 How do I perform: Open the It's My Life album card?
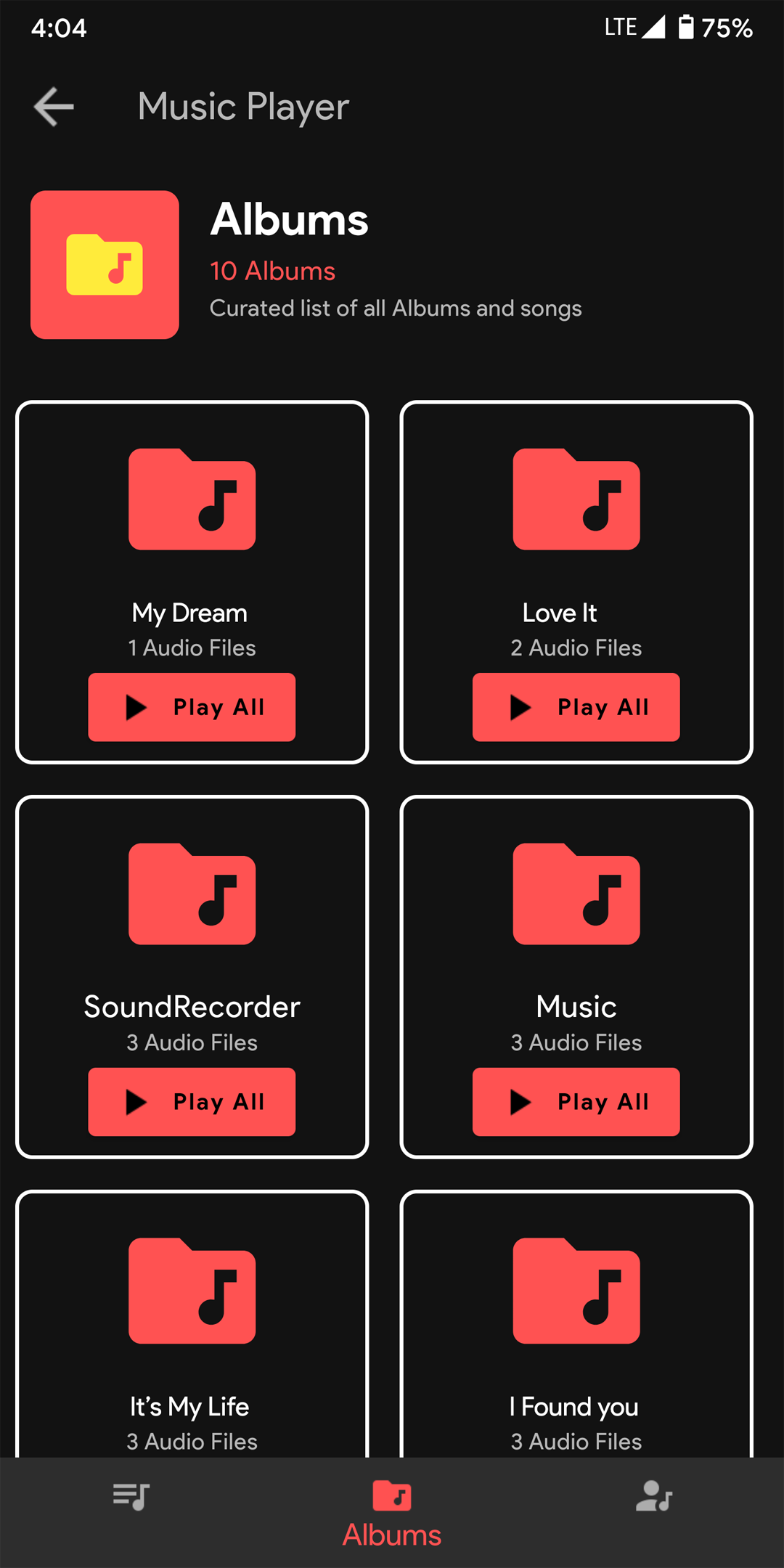192,1343
